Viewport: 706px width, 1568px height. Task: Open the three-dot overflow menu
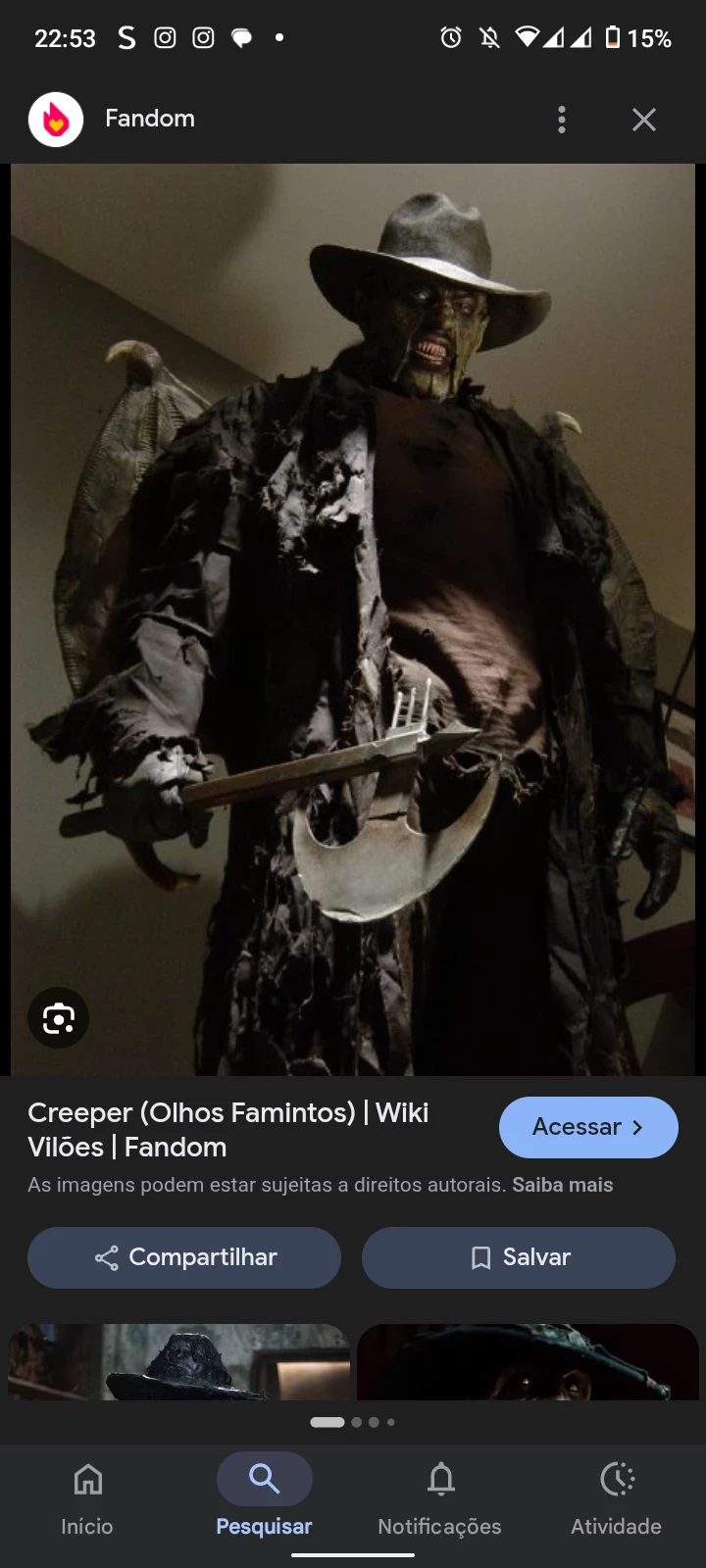tap(562, 120)
